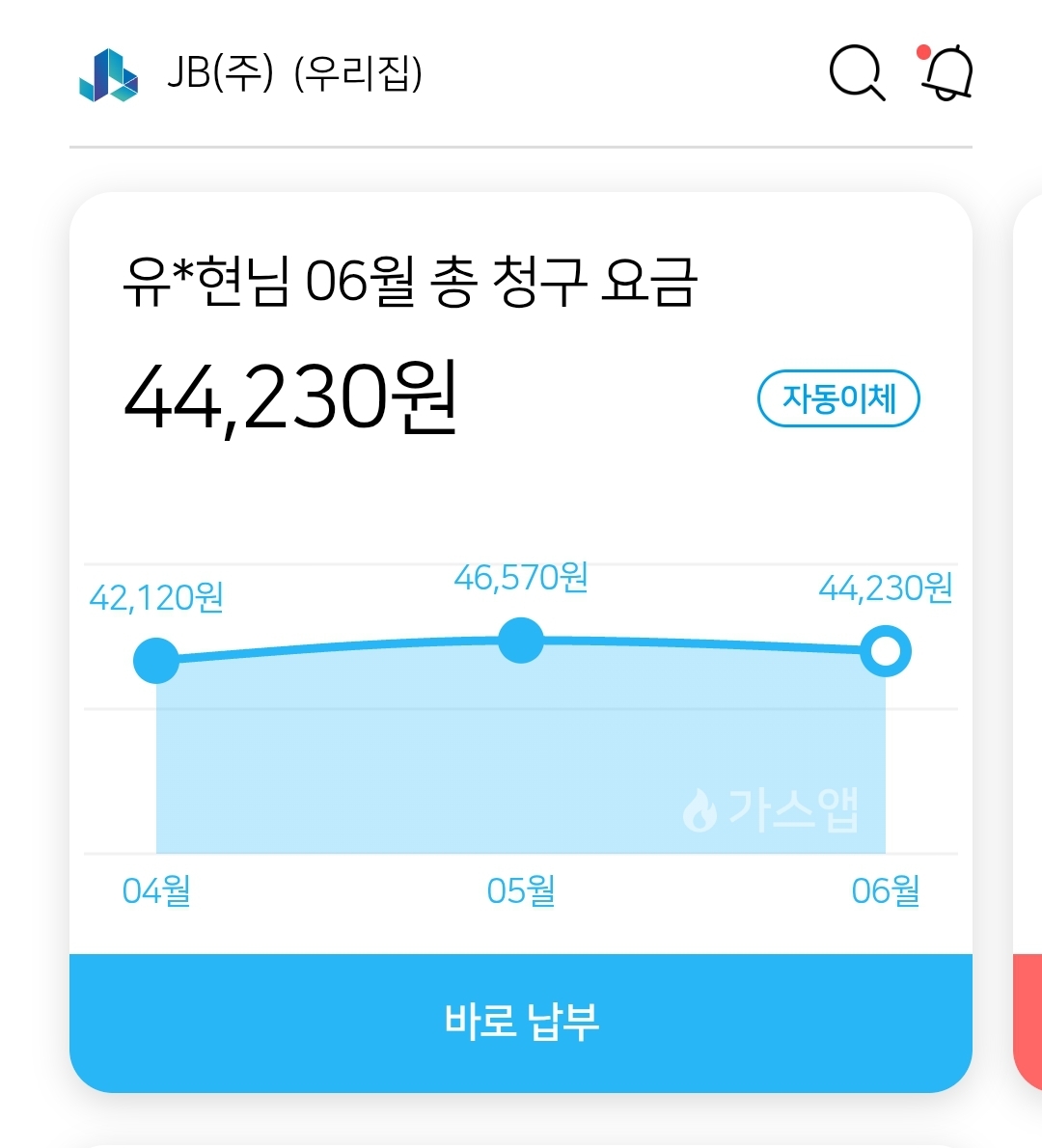Viewport: 1042px width, 1148px height.
Task: Open the JB(주) (우리집) account header
Action: coord(294,74)
